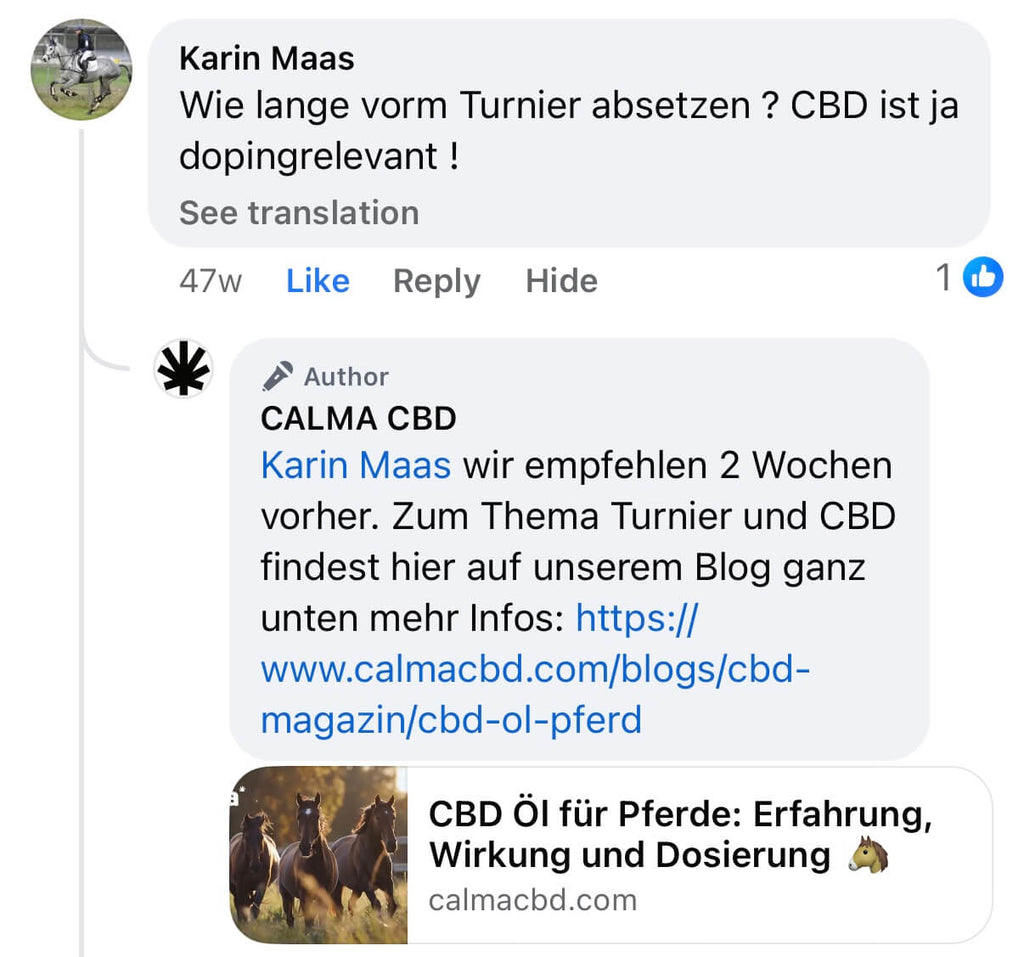Open the tagged Karin Maas mention
1024x957 pixels.
coord(355,465)
